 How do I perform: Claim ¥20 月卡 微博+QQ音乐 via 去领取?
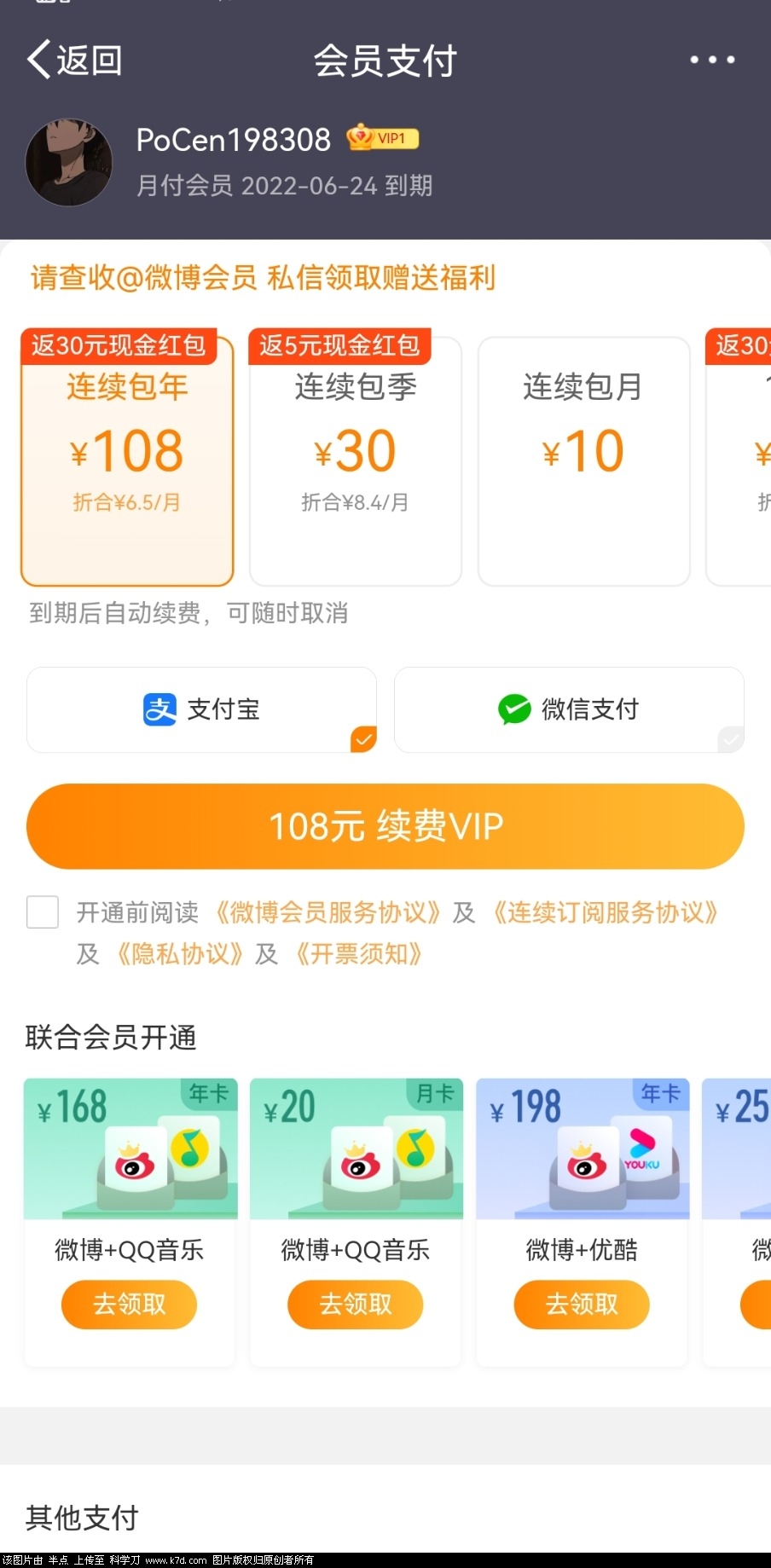[355, 1304]
